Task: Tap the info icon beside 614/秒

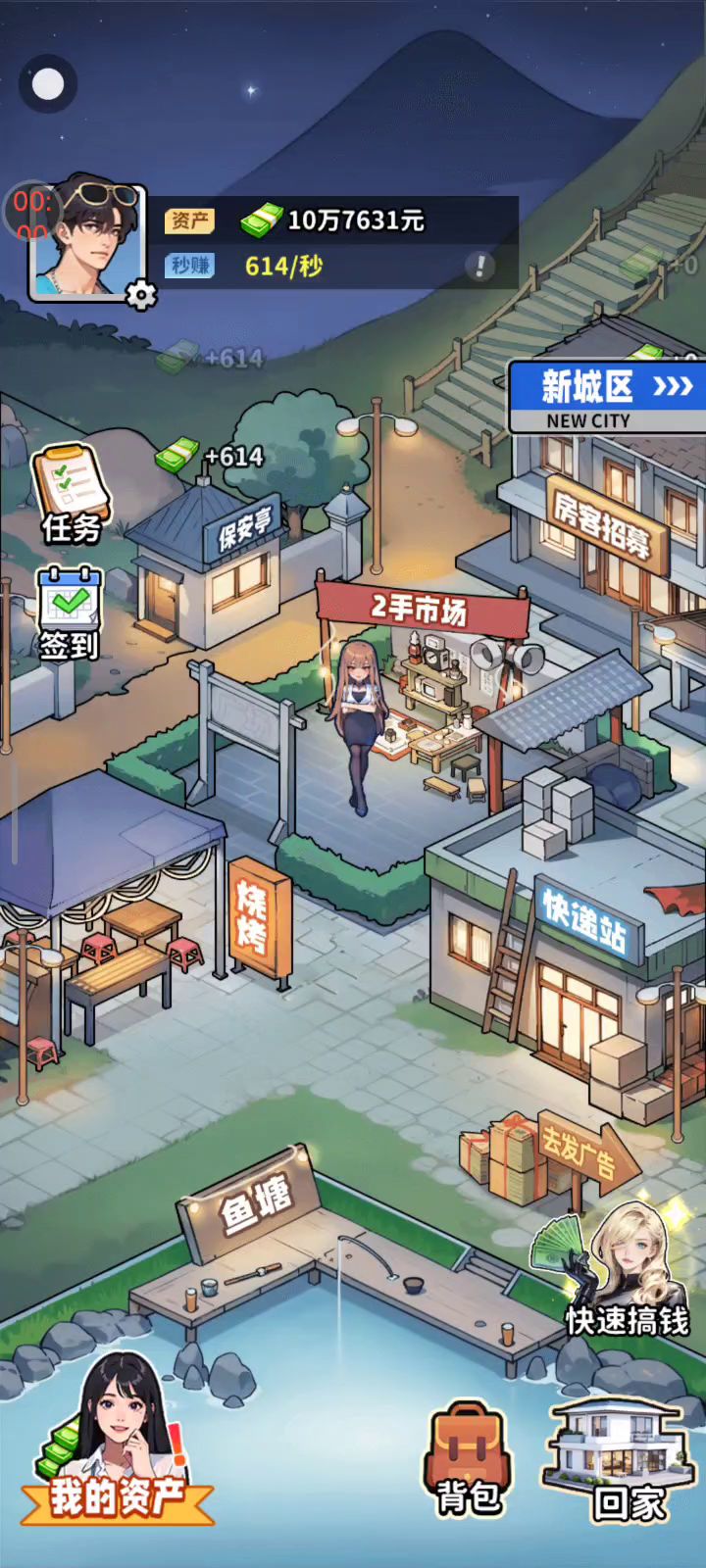Action: tap(479, 266)
